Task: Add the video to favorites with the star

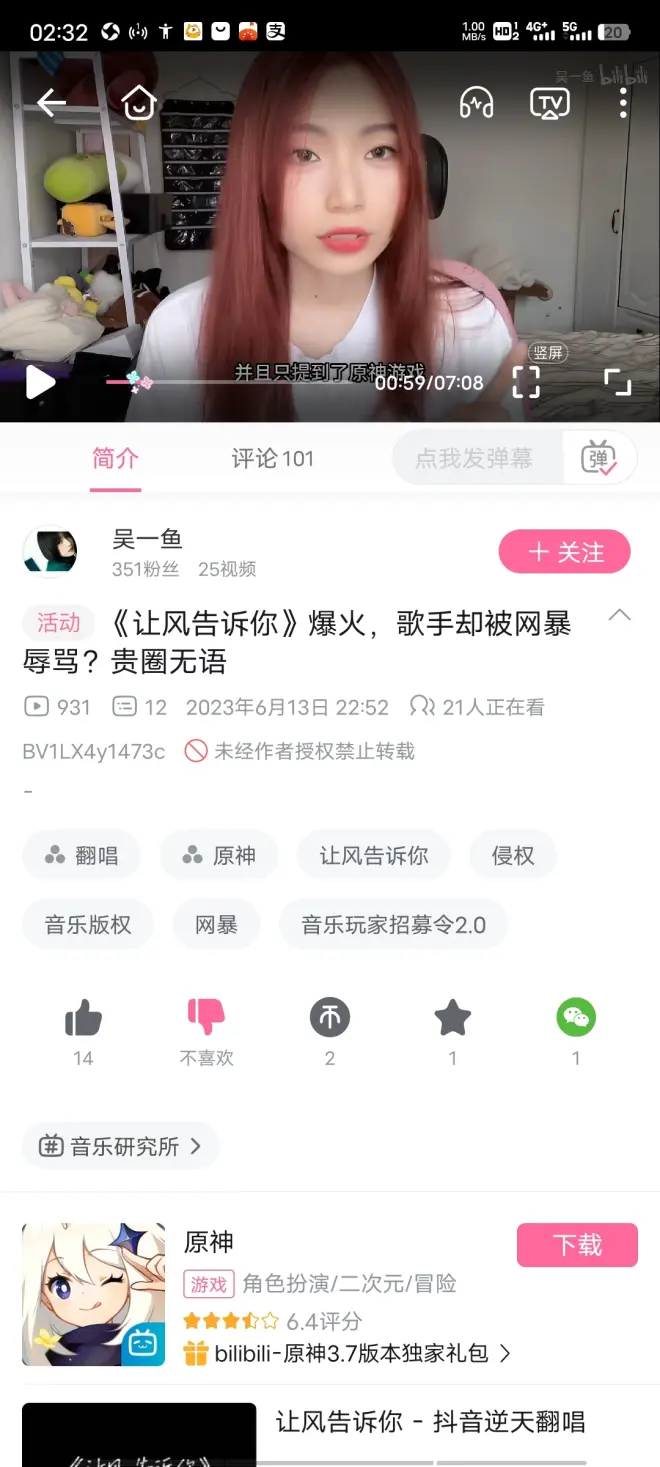Action: pos(452,1019)
